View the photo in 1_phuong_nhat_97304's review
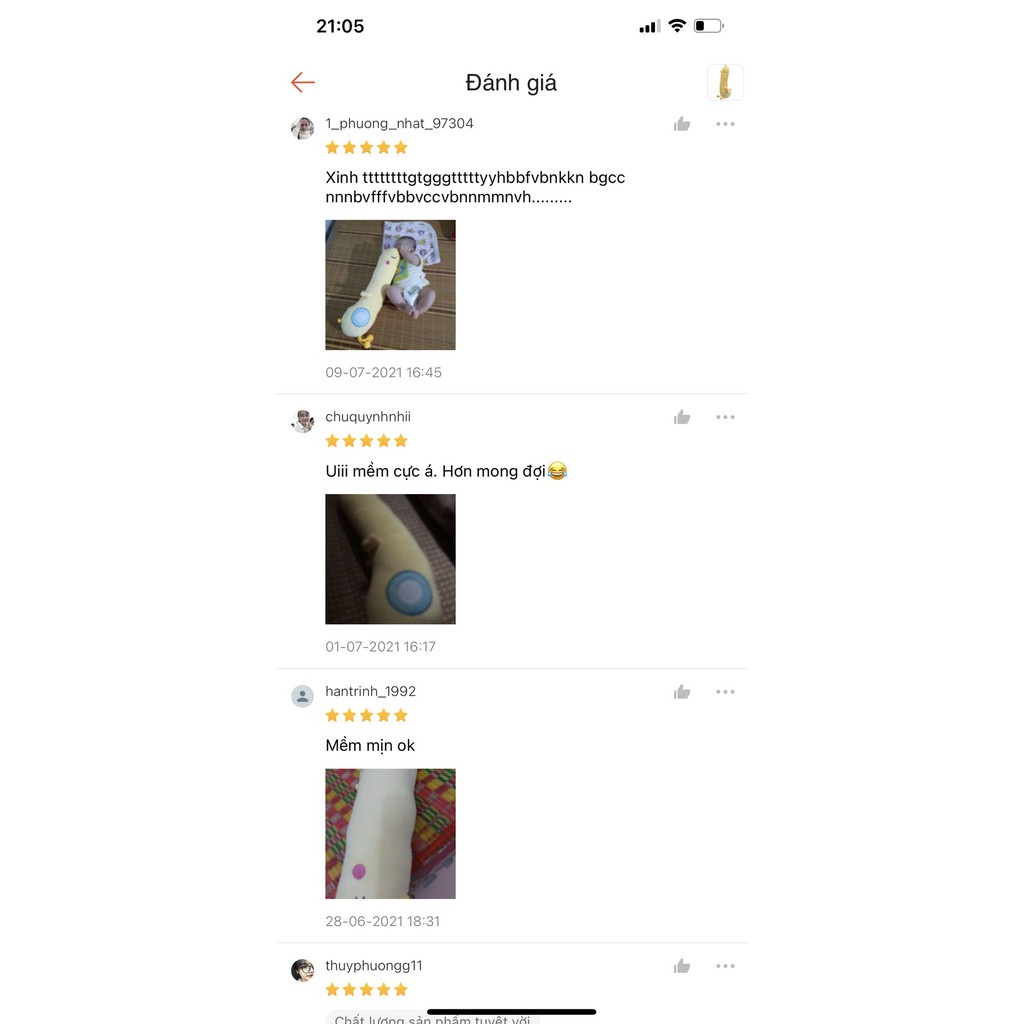Viewport: 1024px width, 1024px height. pos(390,285)
